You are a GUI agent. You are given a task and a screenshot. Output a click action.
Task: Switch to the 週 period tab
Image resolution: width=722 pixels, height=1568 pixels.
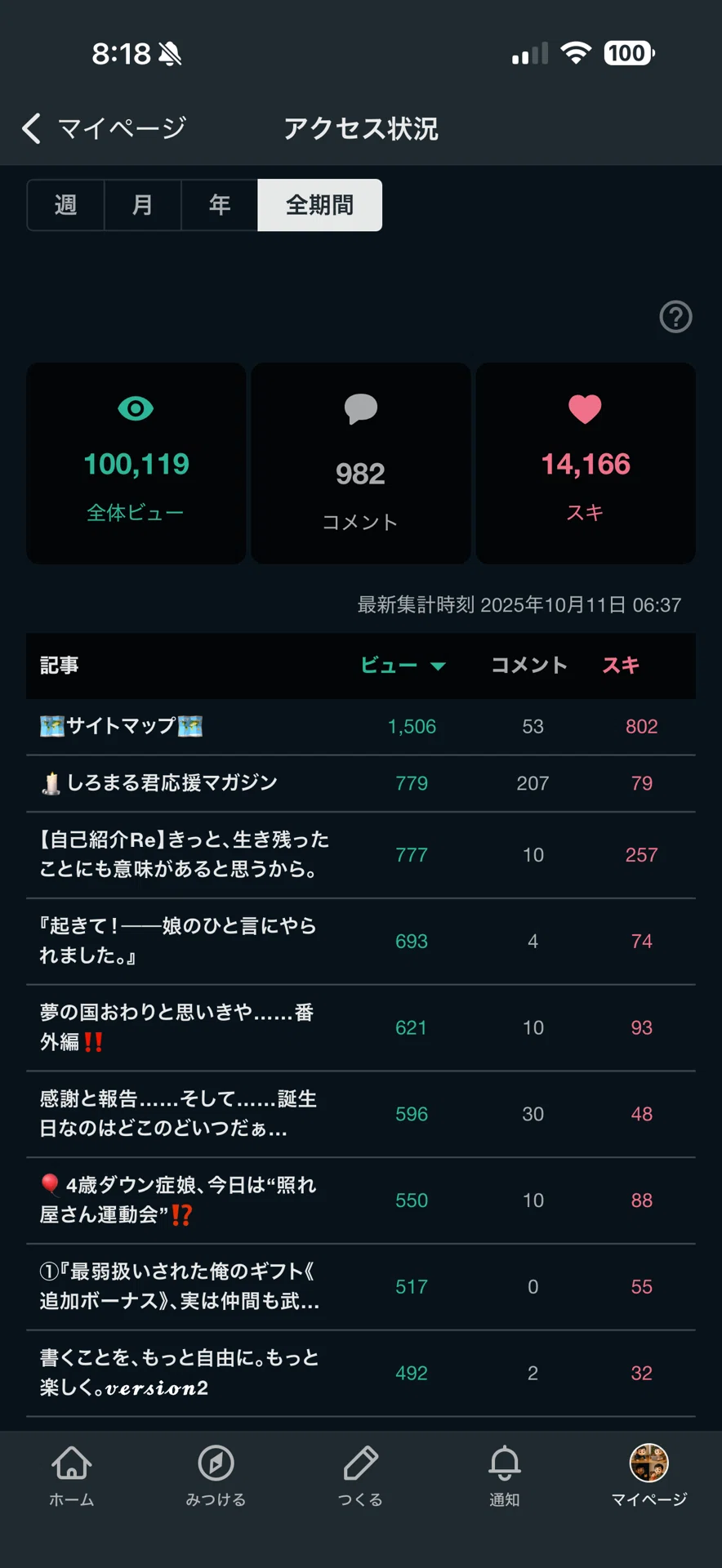pyautogui.click(x=65, y=205)
